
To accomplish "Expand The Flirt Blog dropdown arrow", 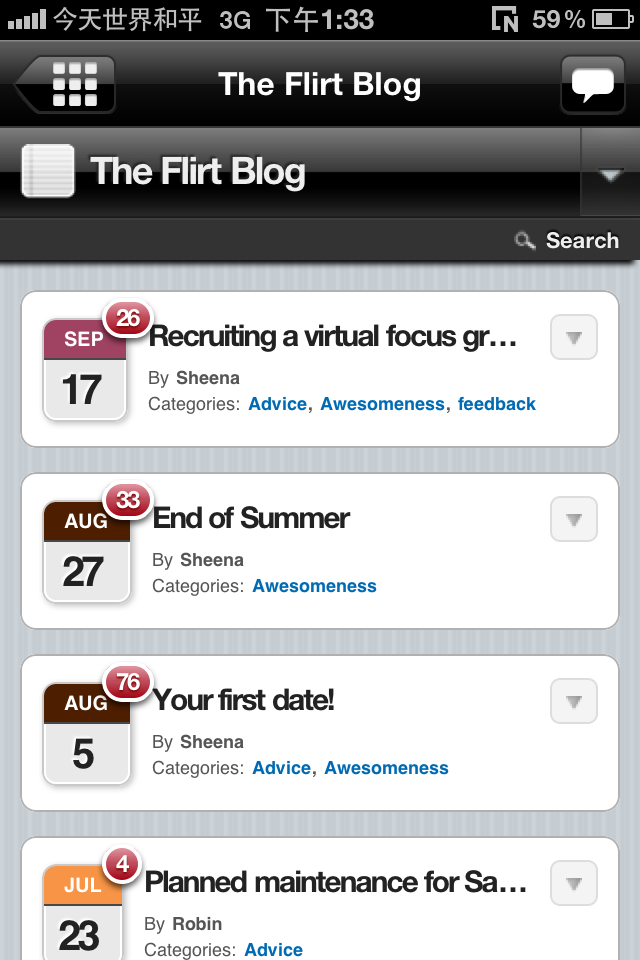I will 609,174.
